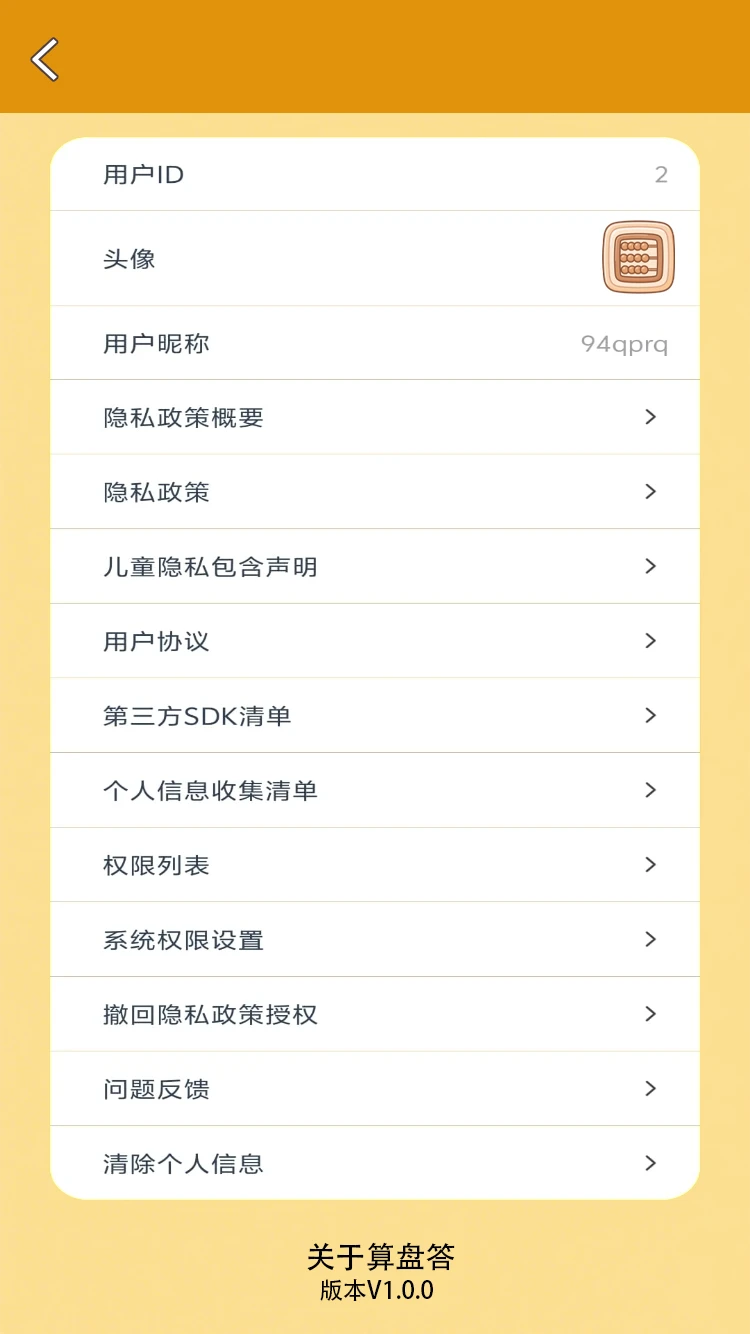Open 隐私政策概要
Viewport: 750px width, 1334px height.
pos(375,417)
